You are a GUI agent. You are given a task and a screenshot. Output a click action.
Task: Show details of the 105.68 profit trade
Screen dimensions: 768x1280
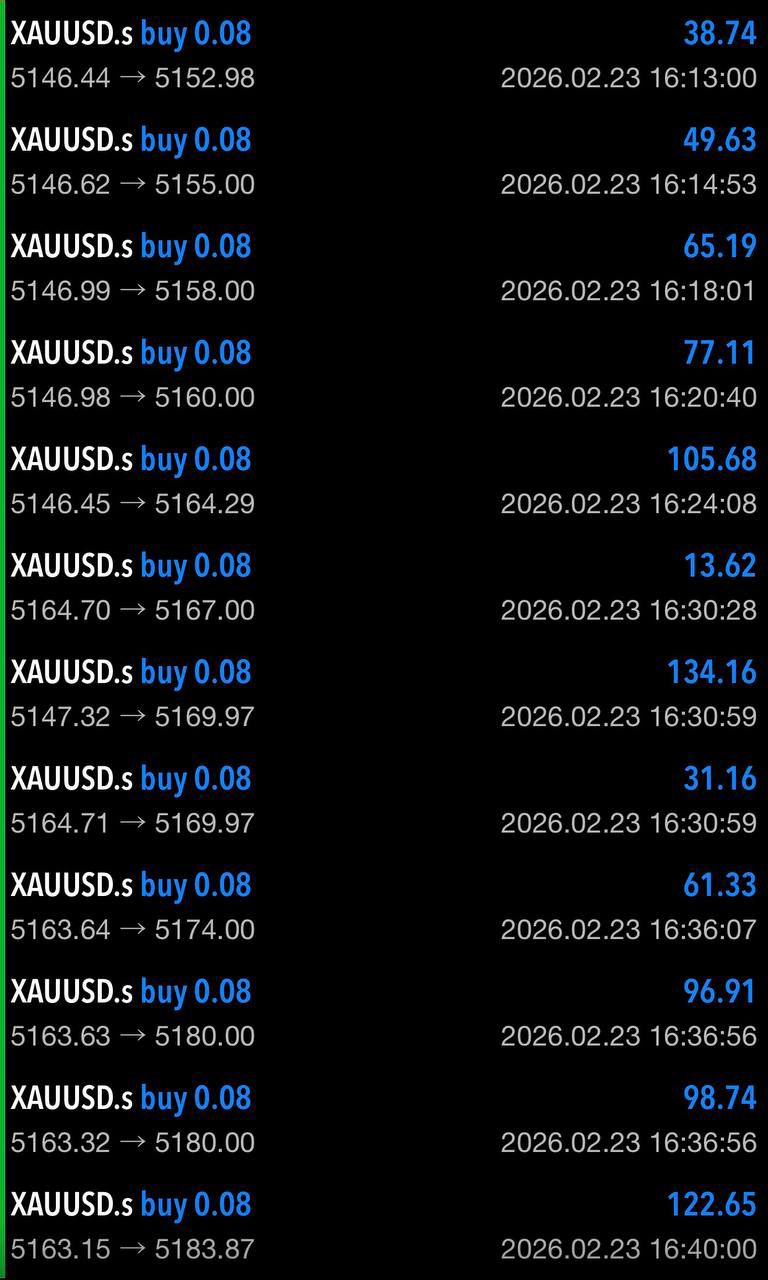(x=384, y=481)
